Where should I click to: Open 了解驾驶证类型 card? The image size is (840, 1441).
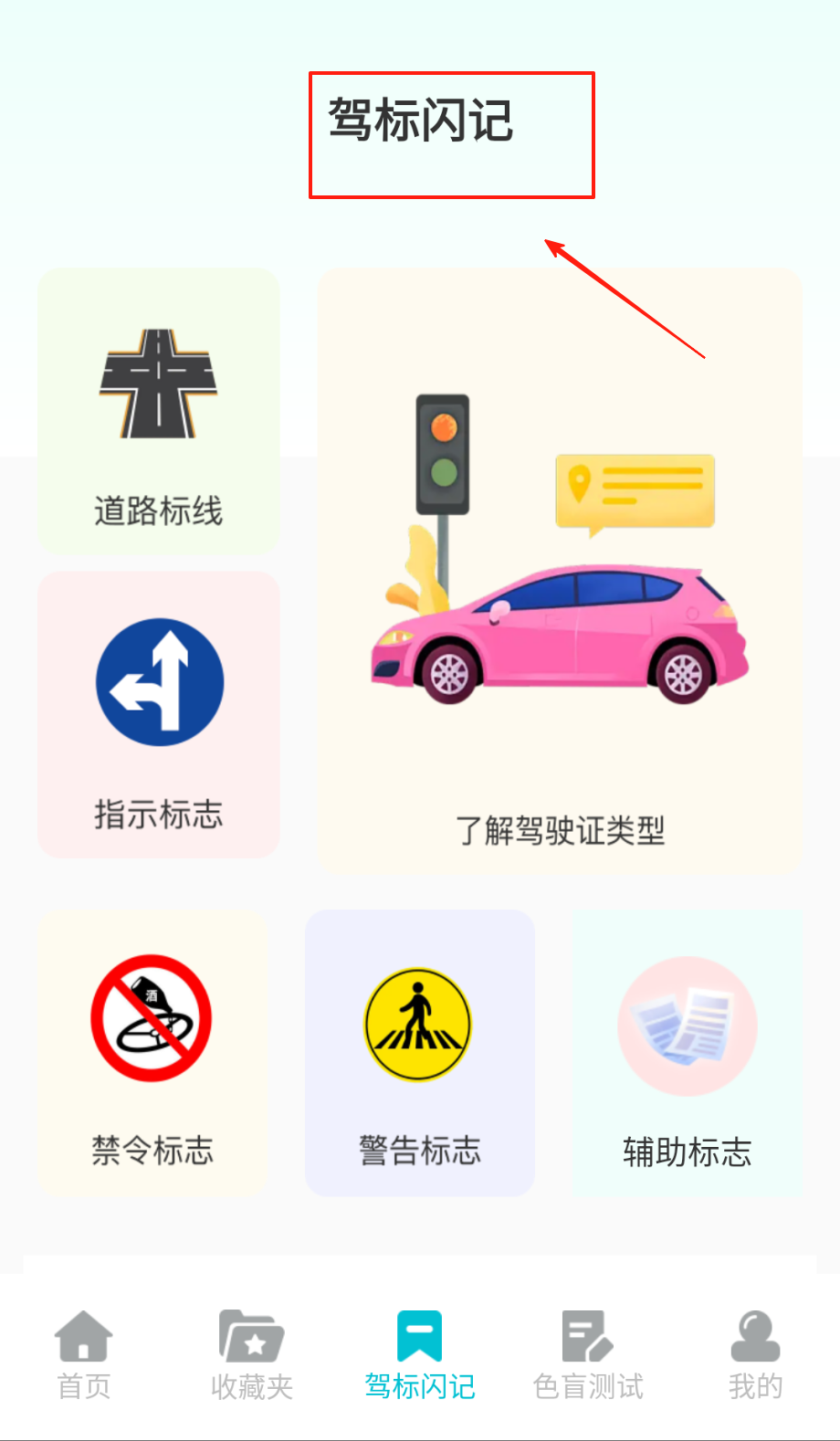(560, 571)
